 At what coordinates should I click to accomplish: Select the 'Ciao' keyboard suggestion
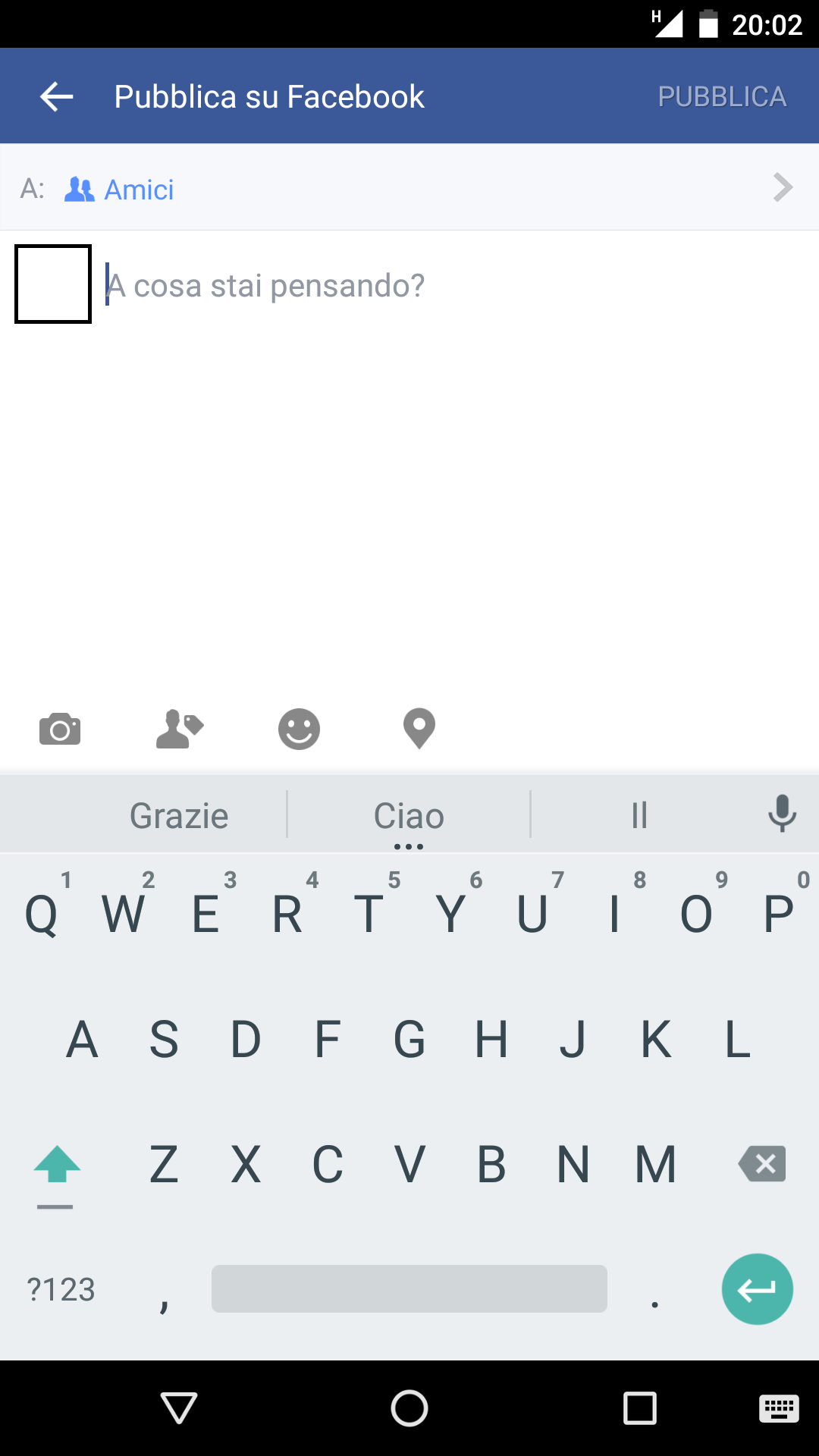click(409, 816)
